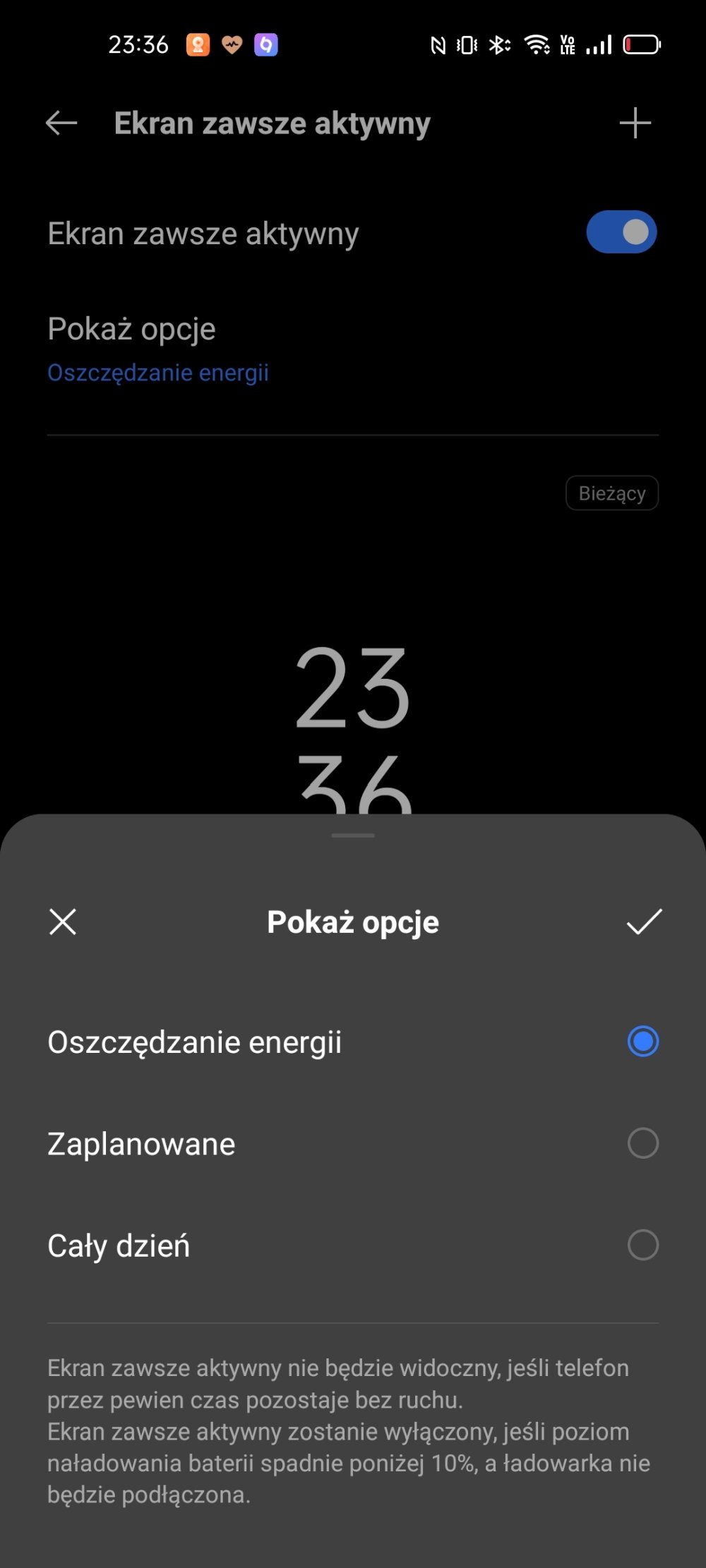
Task: Tap the plus icon in header
Action: point(635,123)
